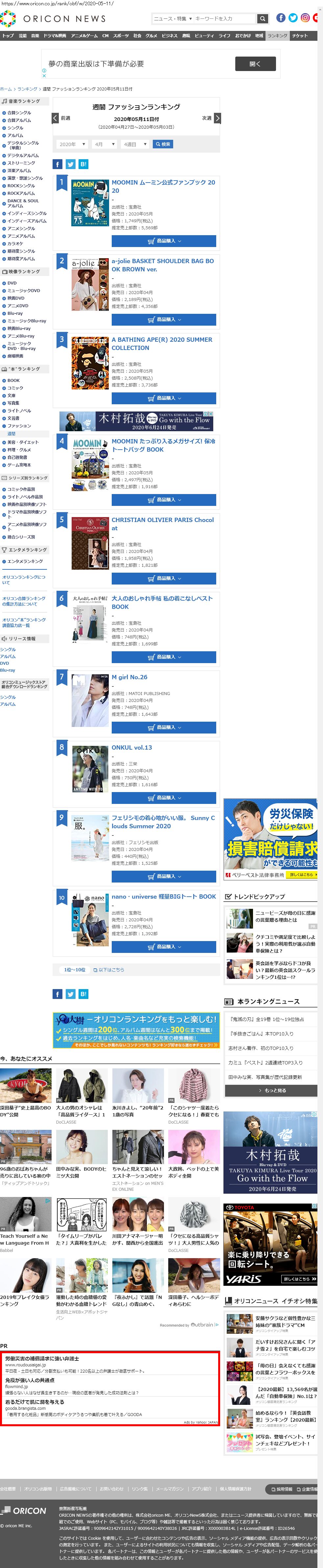
Task: Switch to the ランキング tab
Action: coord(277,35)
